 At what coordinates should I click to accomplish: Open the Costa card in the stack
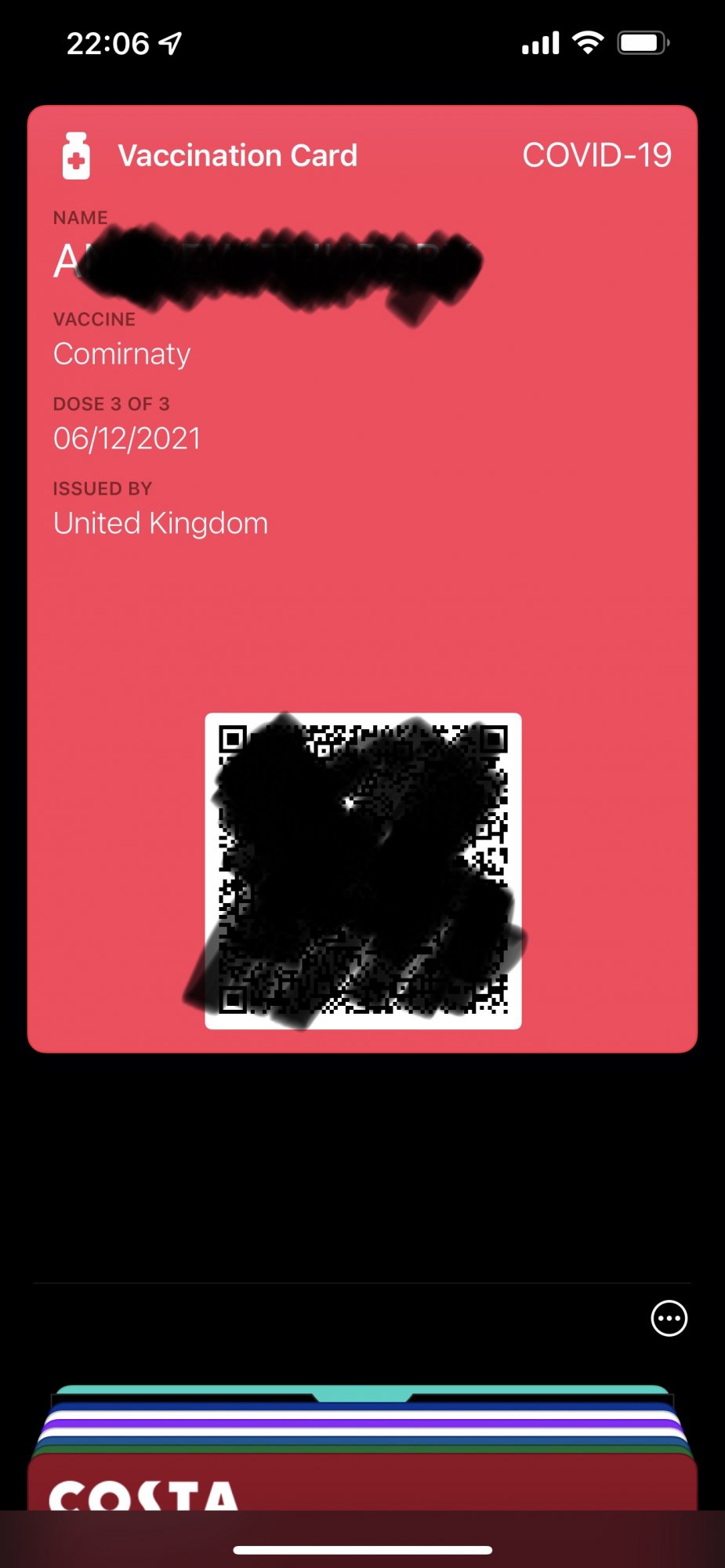tap(361, 1486)
